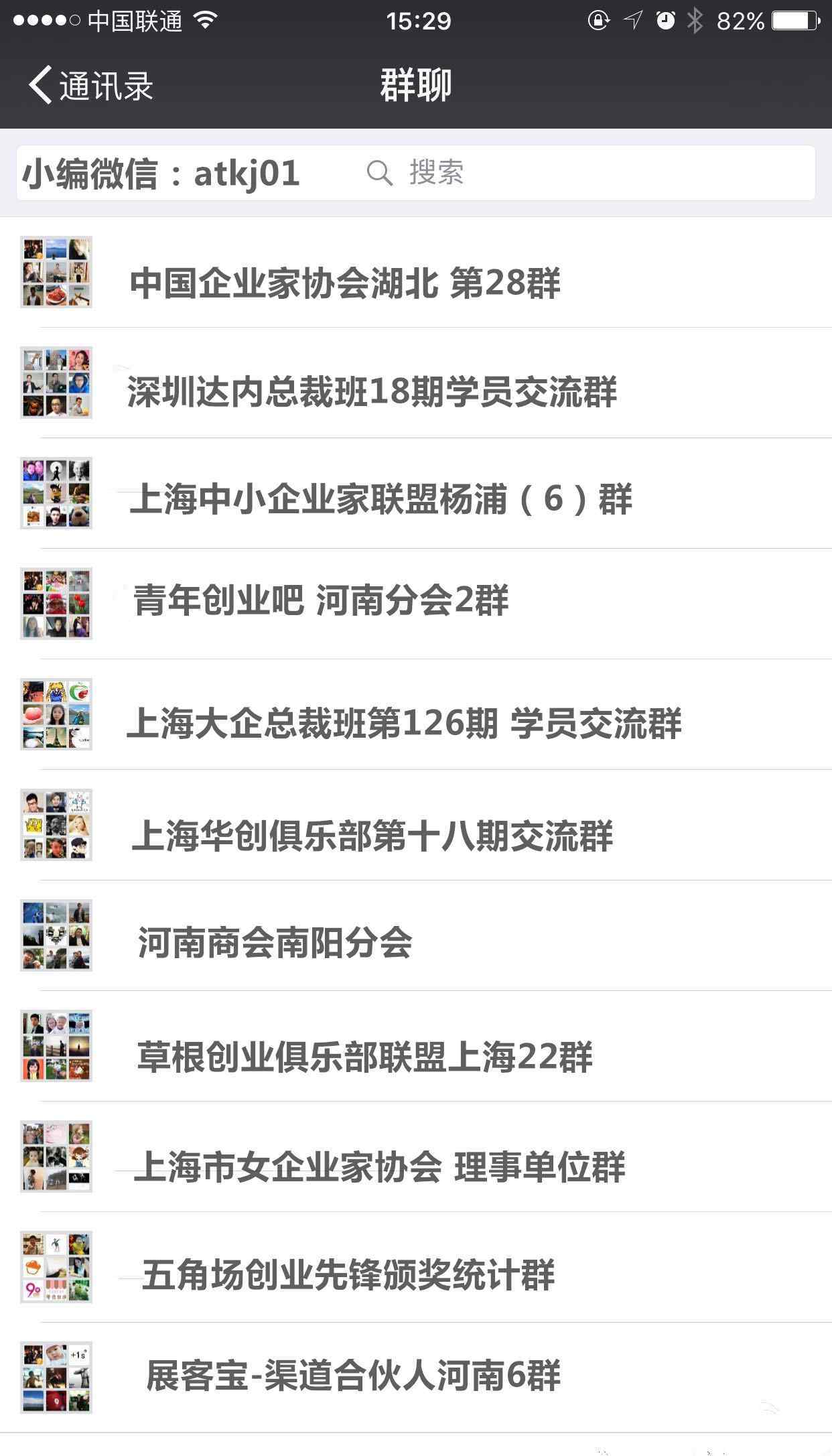Image resolution: width=832 pixels, height=1456 pixels.
Task: Open 上海华创俱乐部第十八期交流群
Action: [372, 836]
